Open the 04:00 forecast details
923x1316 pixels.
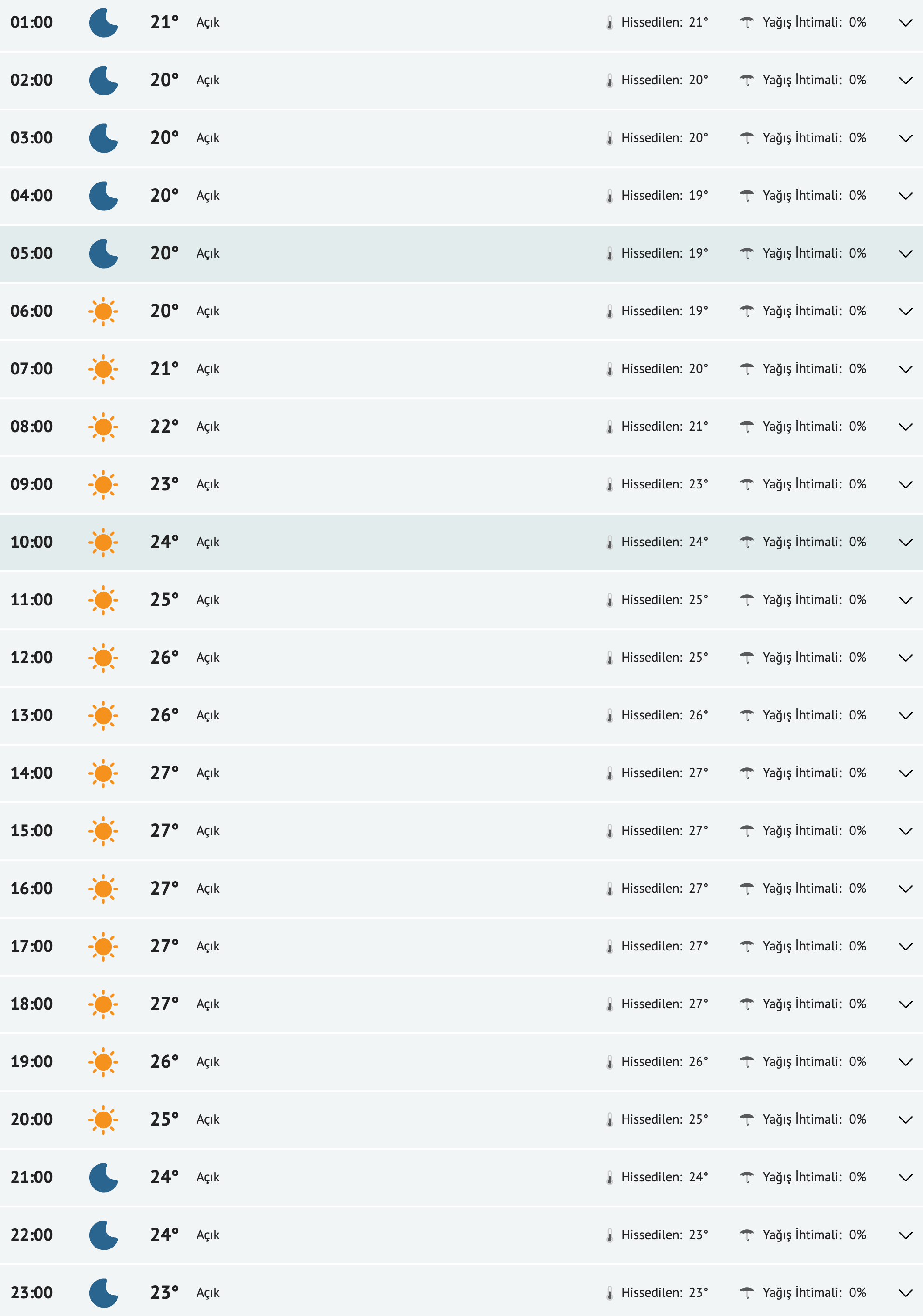[905, 196]
